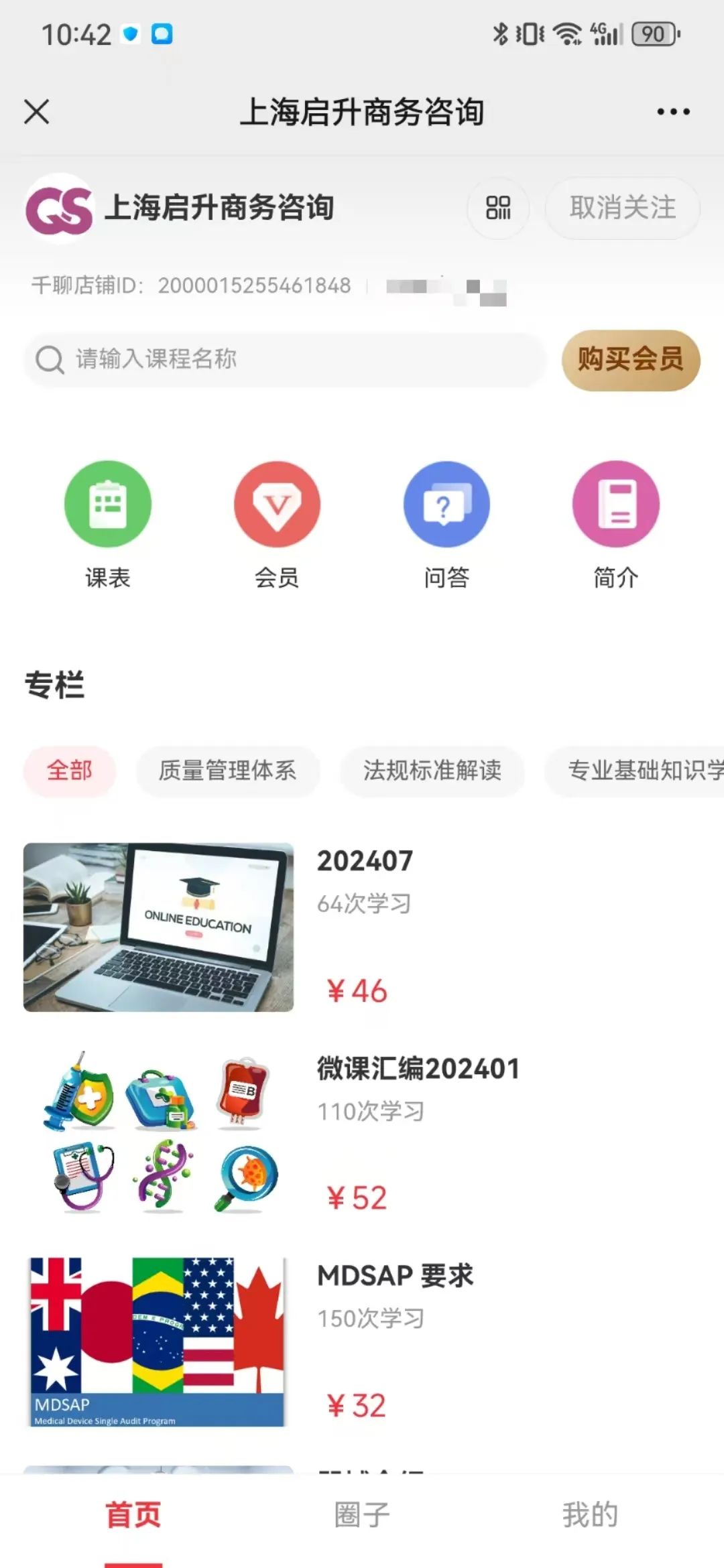Screen dimensions: 724x1568
Task: Select the 全部 column filter chip
Action: click(70, 771)
